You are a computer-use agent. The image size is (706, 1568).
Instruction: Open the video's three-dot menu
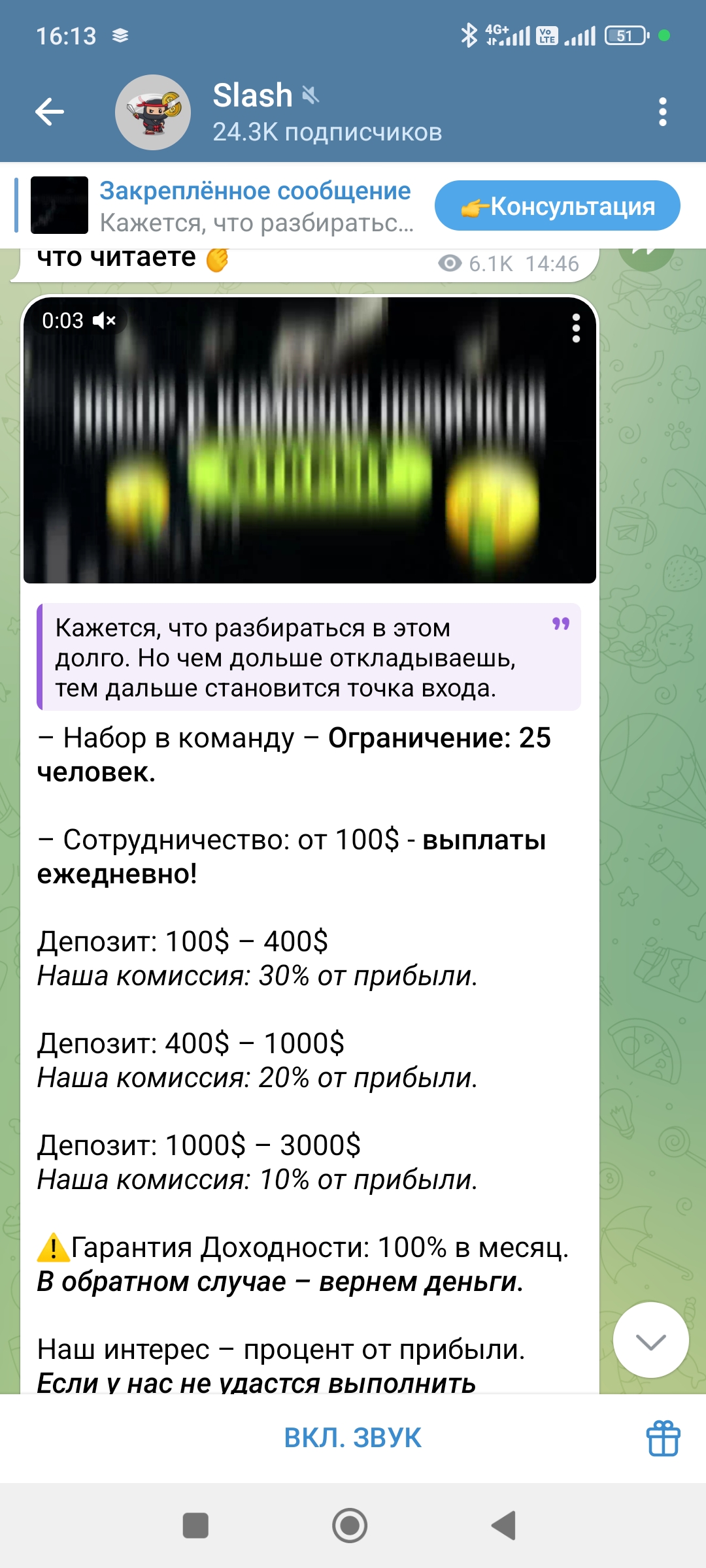[576, 328]
